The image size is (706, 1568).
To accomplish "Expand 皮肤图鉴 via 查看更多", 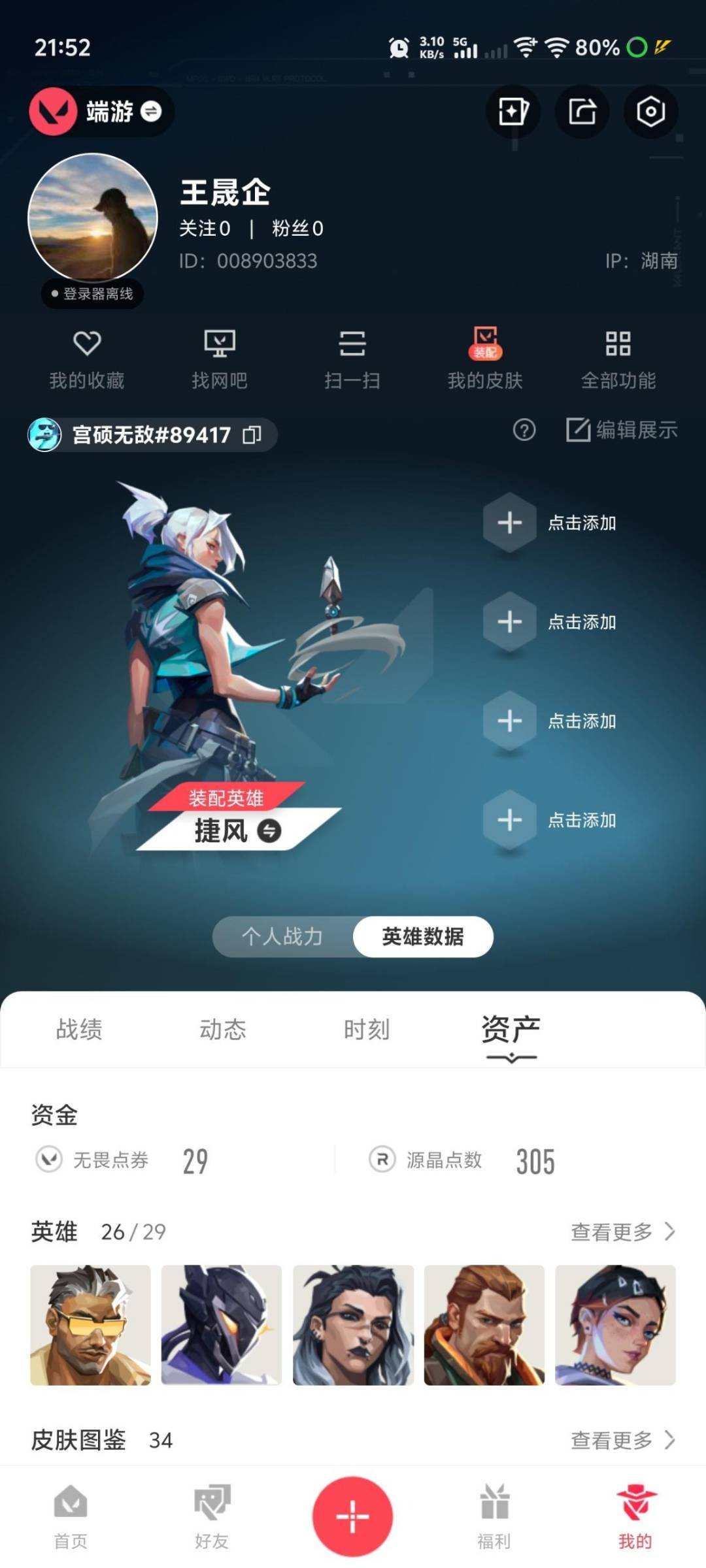I will point(621,1440).
